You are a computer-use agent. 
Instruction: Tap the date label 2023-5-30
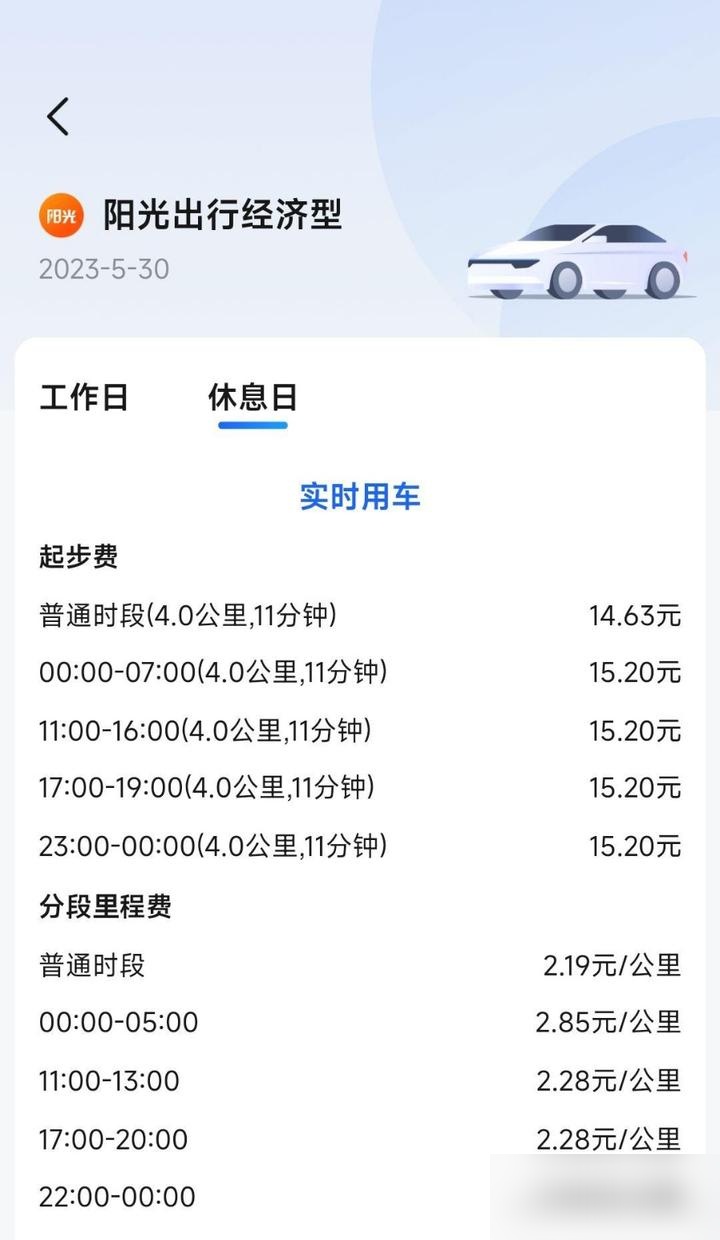click(x=104, y=266)
